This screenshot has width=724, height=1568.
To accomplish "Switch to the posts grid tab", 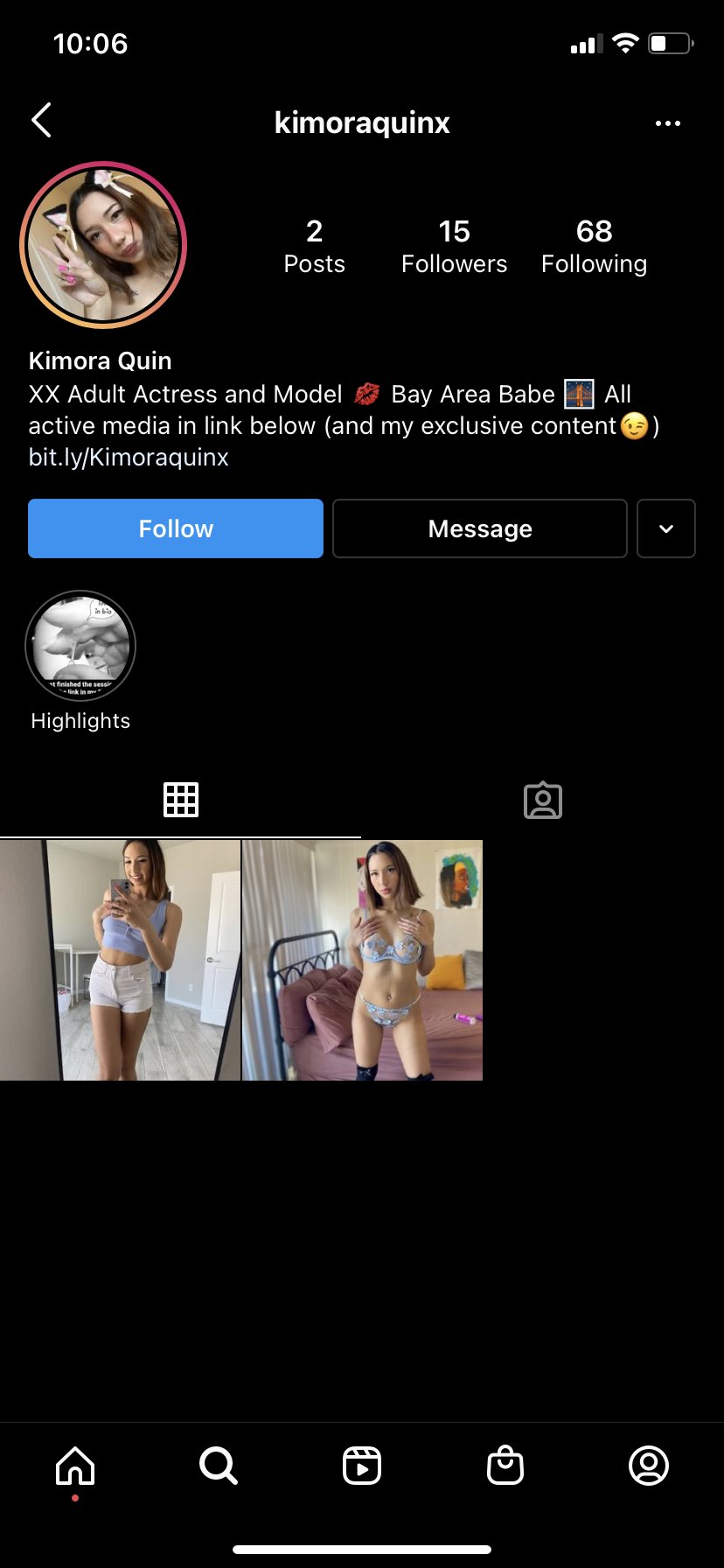I will (181, 800).
